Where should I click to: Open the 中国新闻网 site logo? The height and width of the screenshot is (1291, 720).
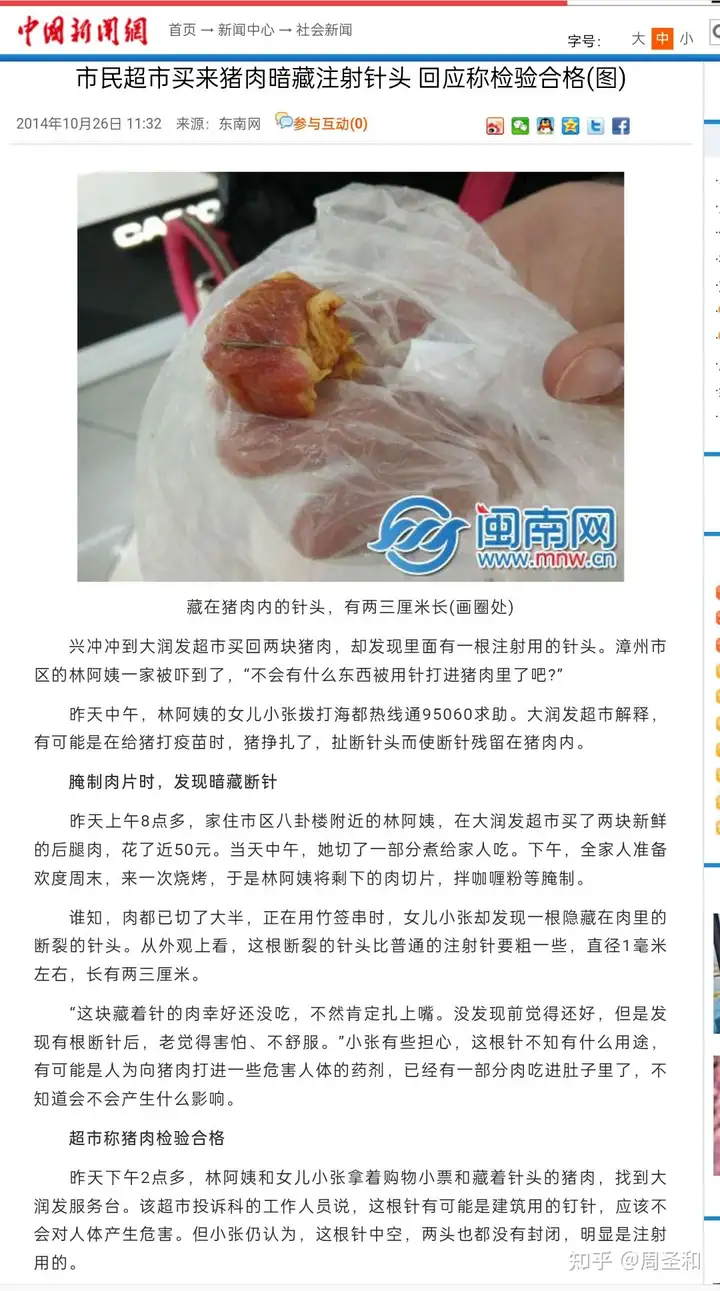[82, 30]
